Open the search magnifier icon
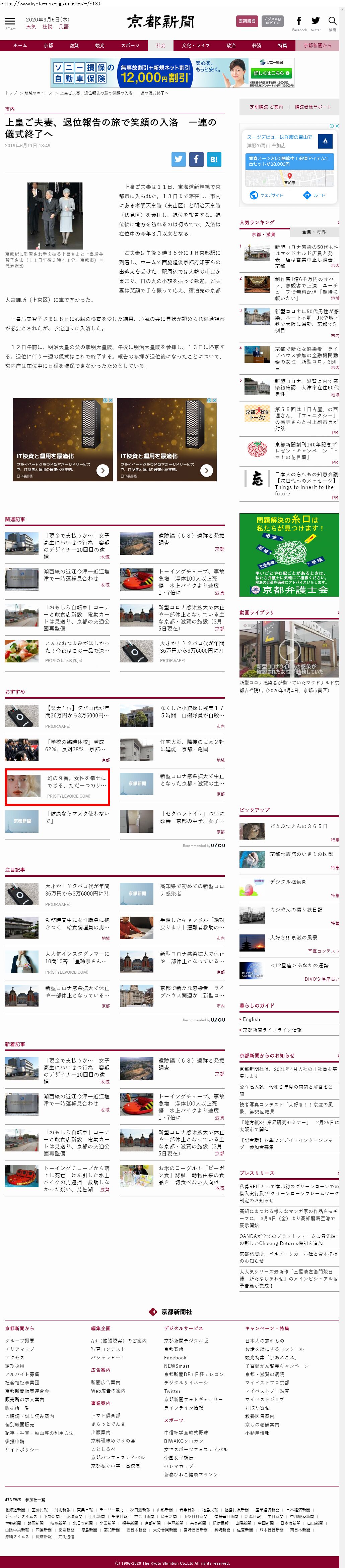 pos(332,21)
